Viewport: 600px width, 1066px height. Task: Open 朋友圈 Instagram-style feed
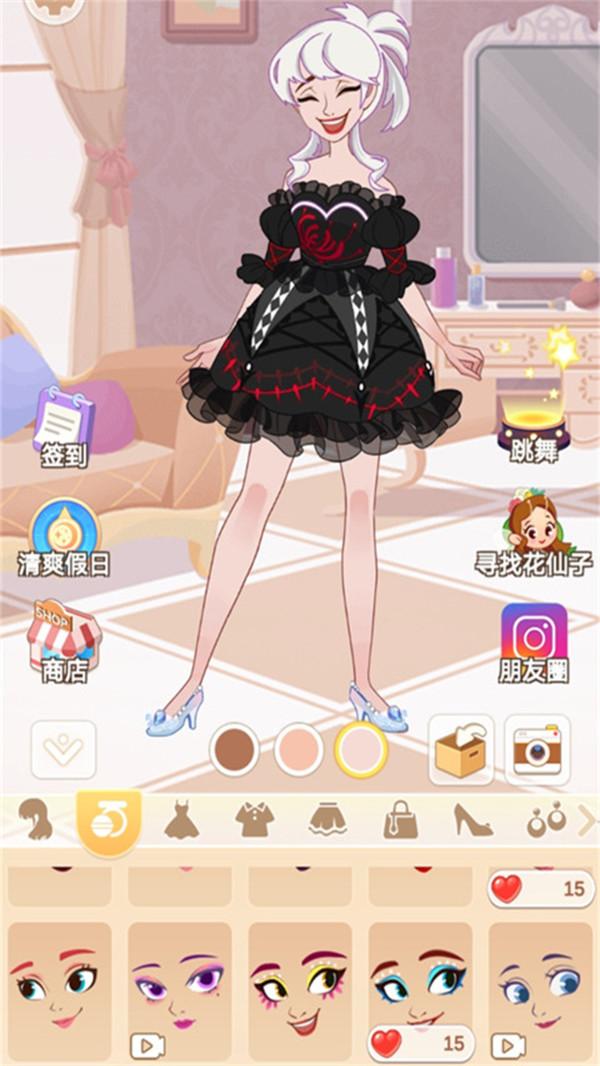click(534, 641)
